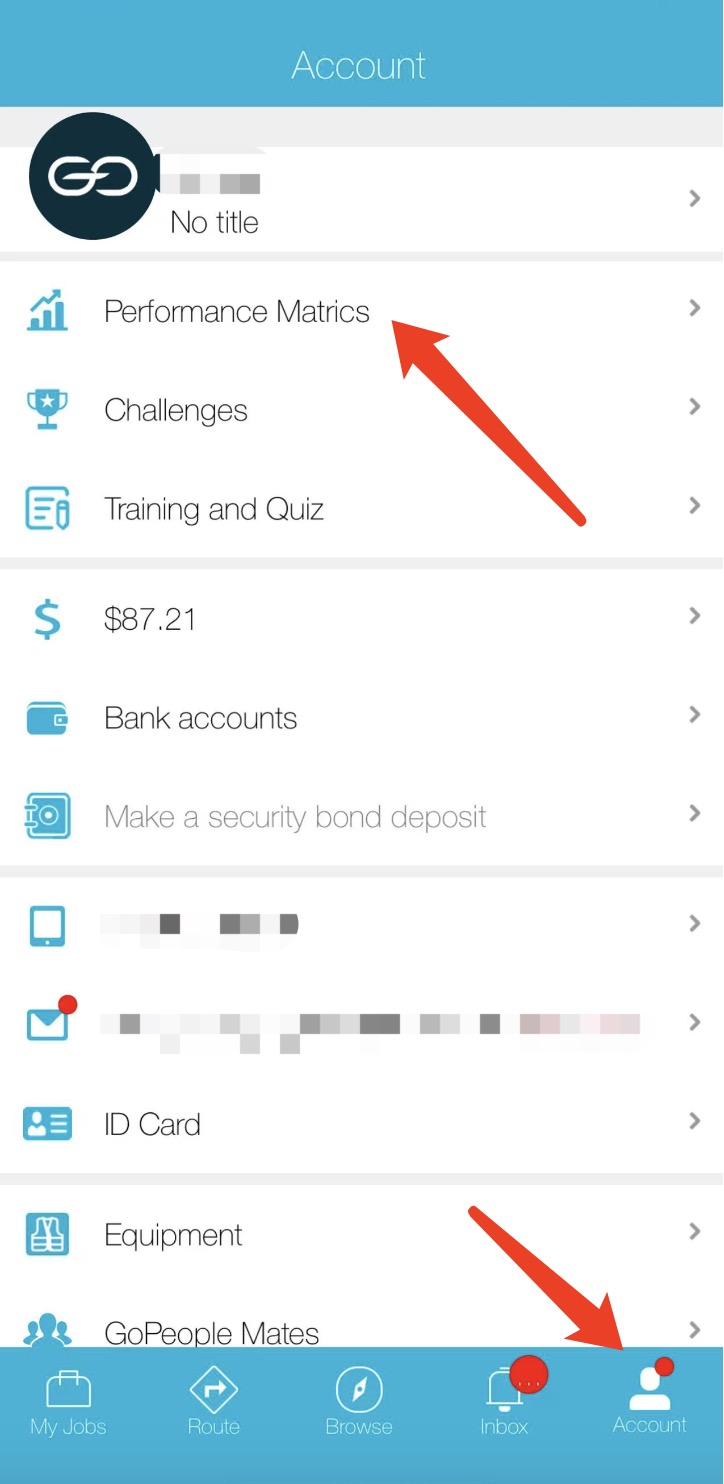Open ID Card

(x=152, y=1124)
